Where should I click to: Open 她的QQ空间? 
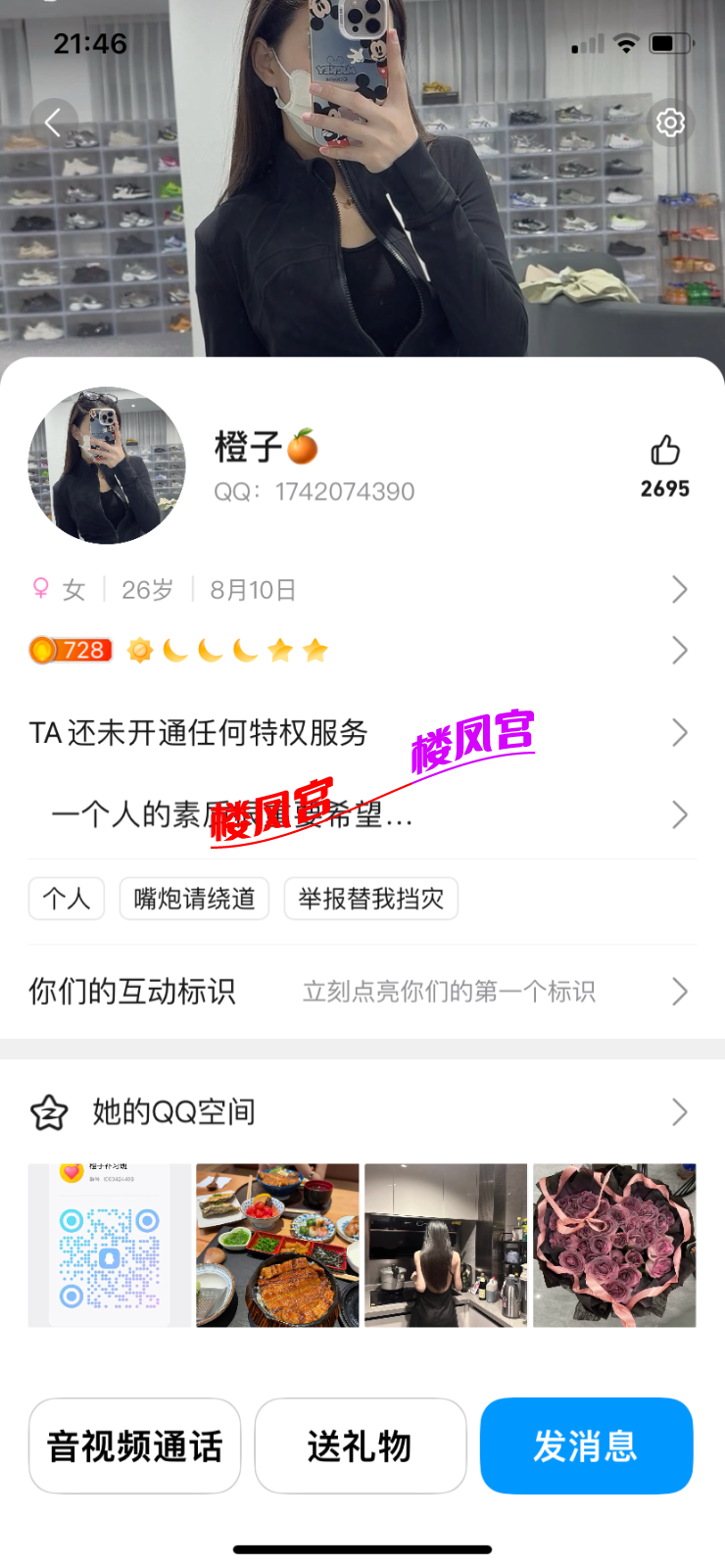click(x=361, y=1112)
